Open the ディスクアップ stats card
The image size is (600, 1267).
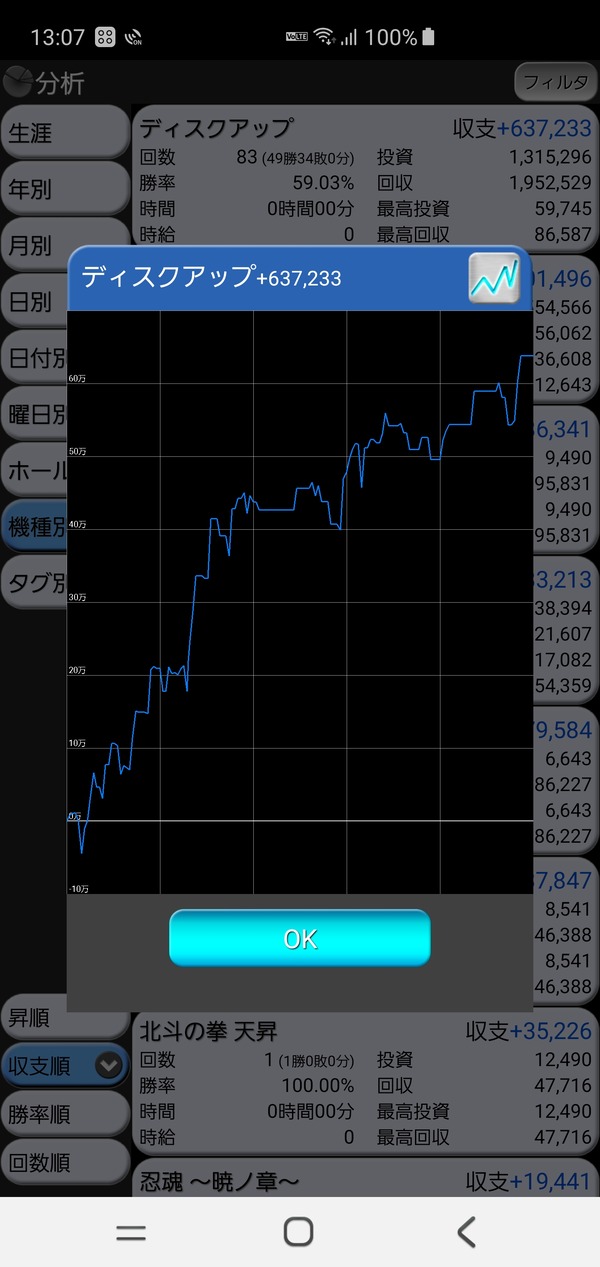365,176
